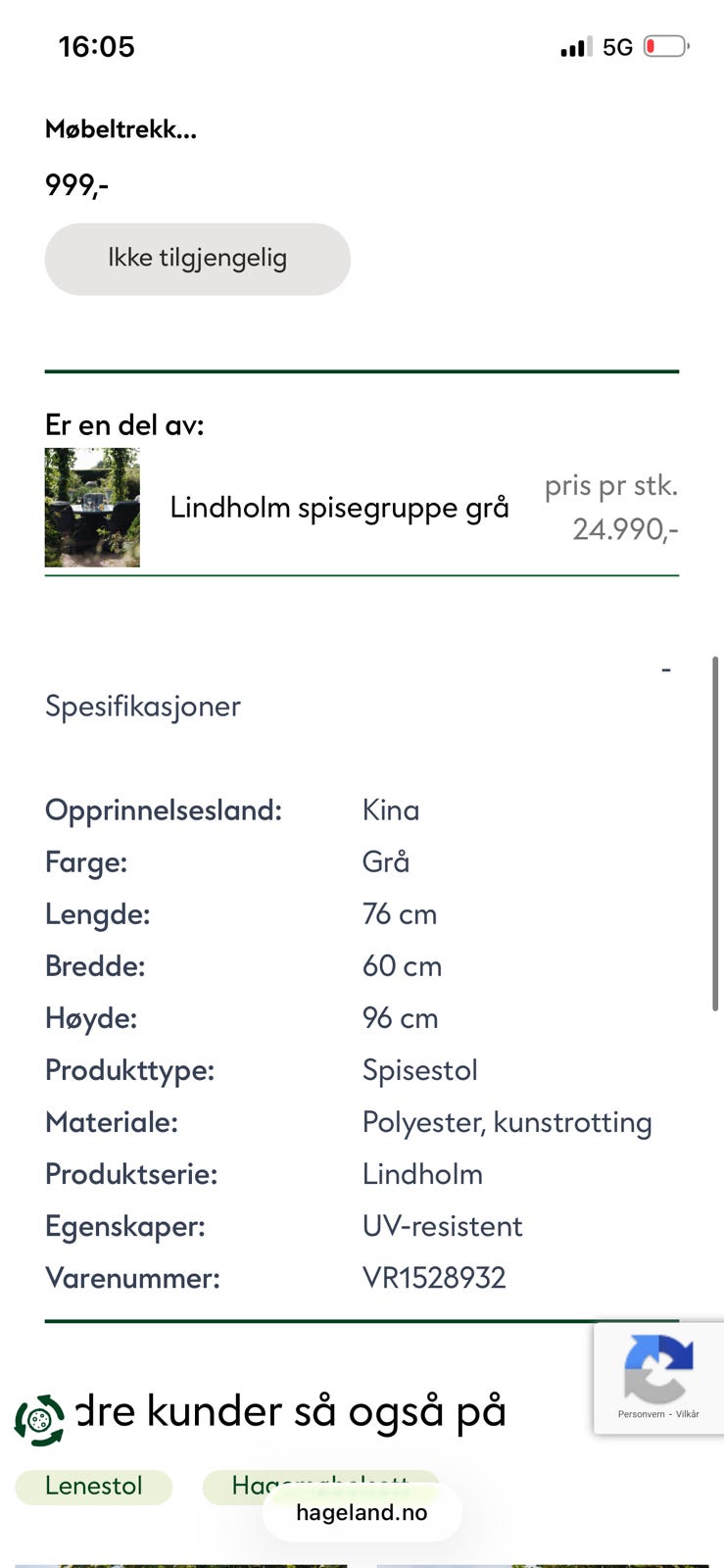Open the Lindholm spisegruppe product thumbnail
The image size is (724, 1568).
click(92, 508)
